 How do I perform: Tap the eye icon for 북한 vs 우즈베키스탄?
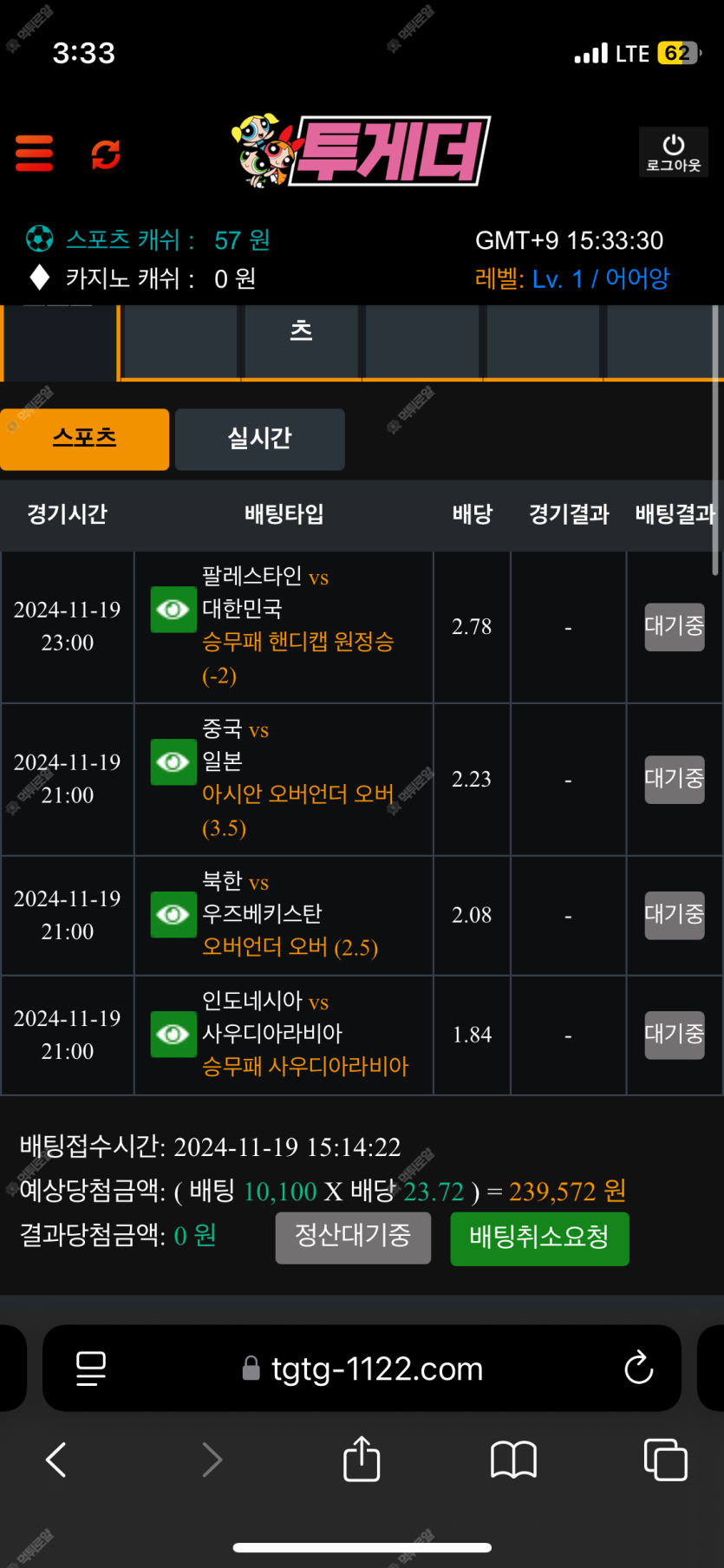pos(173,915)
